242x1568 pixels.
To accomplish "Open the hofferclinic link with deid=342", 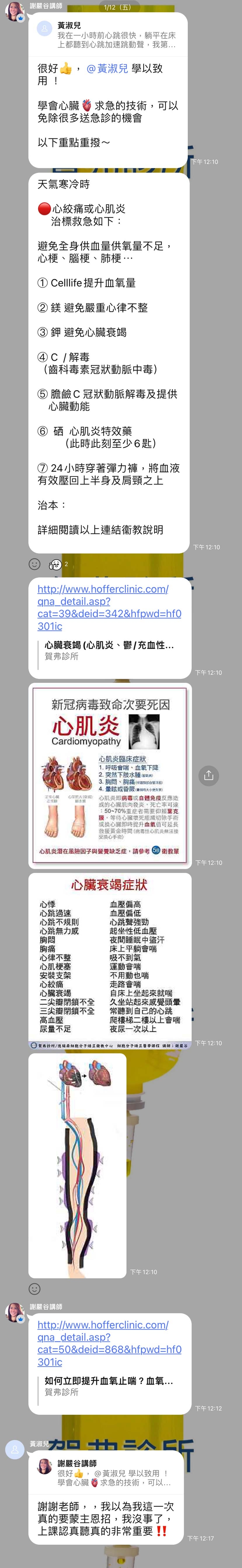I will 109,607.
